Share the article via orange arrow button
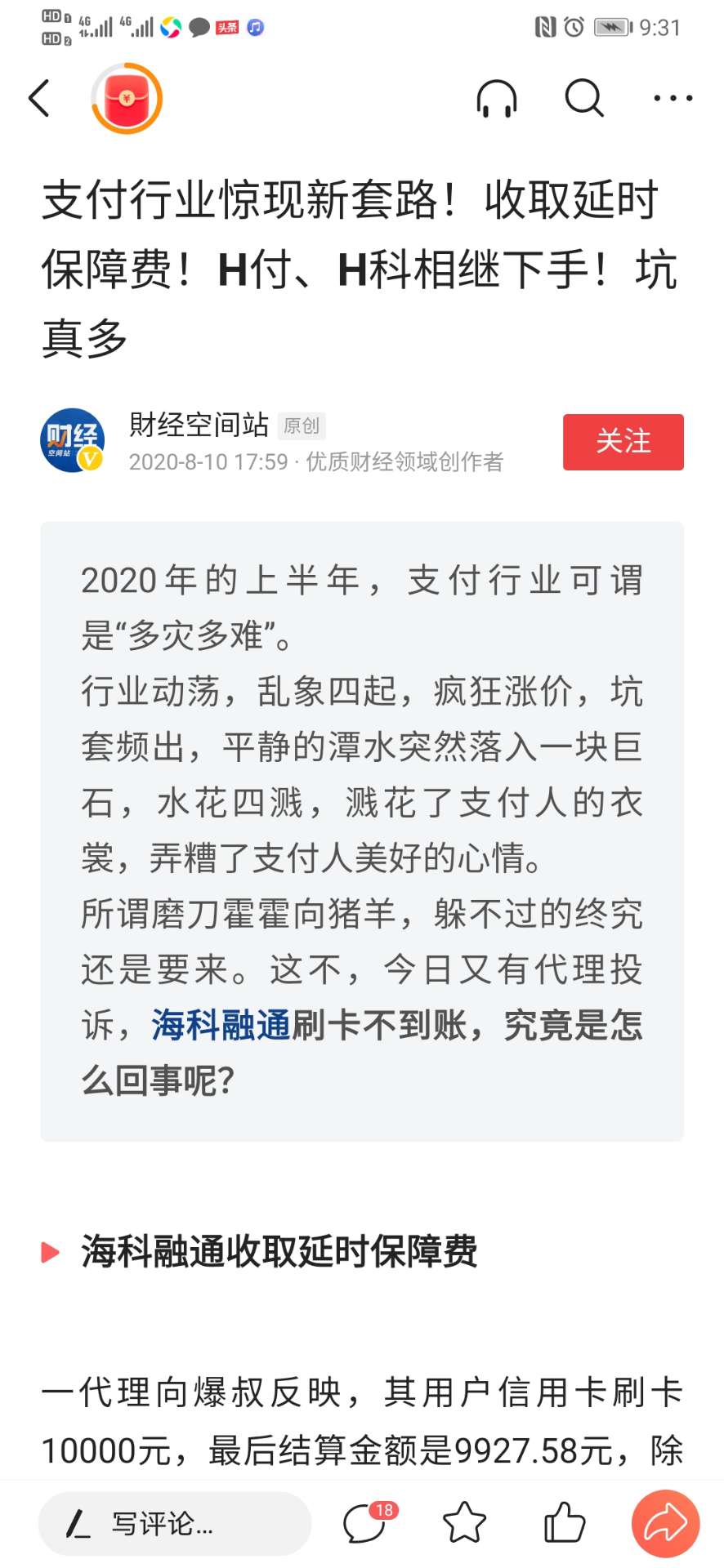This screenshot has height=1568, width=724. 665,1524
